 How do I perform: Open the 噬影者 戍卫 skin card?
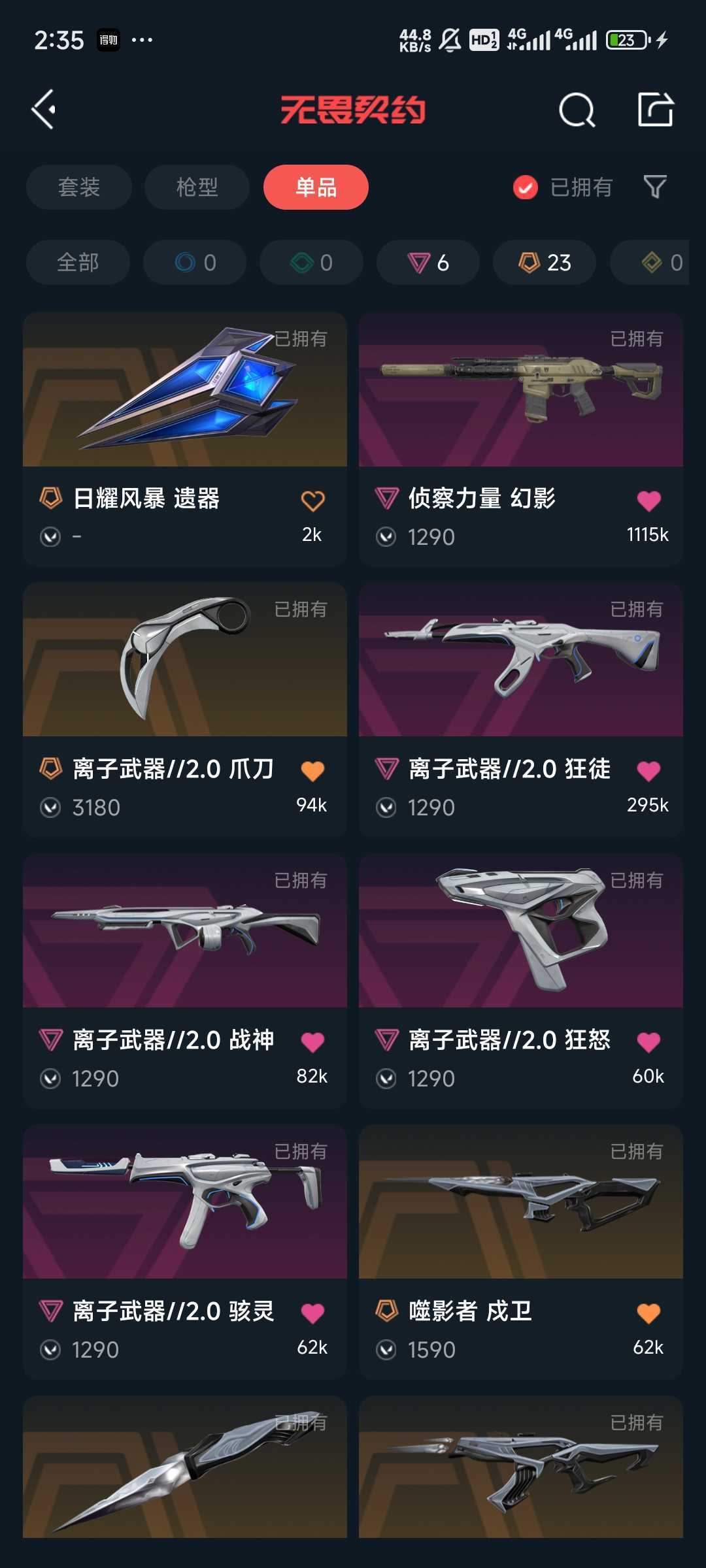pos(521,1252)
